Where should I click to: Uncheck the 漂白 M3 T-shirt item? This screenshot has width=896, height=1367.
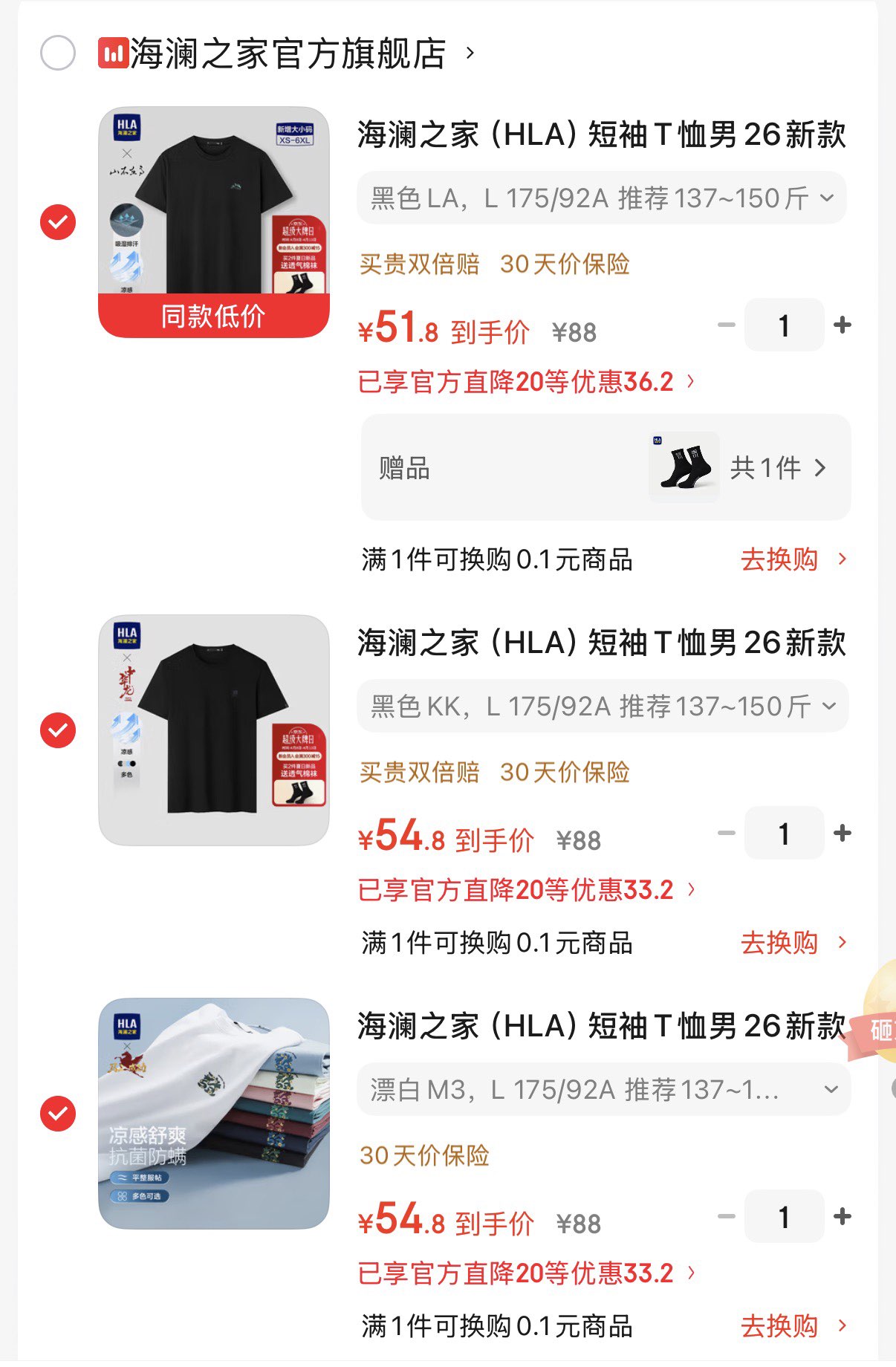coord(58,1114)
